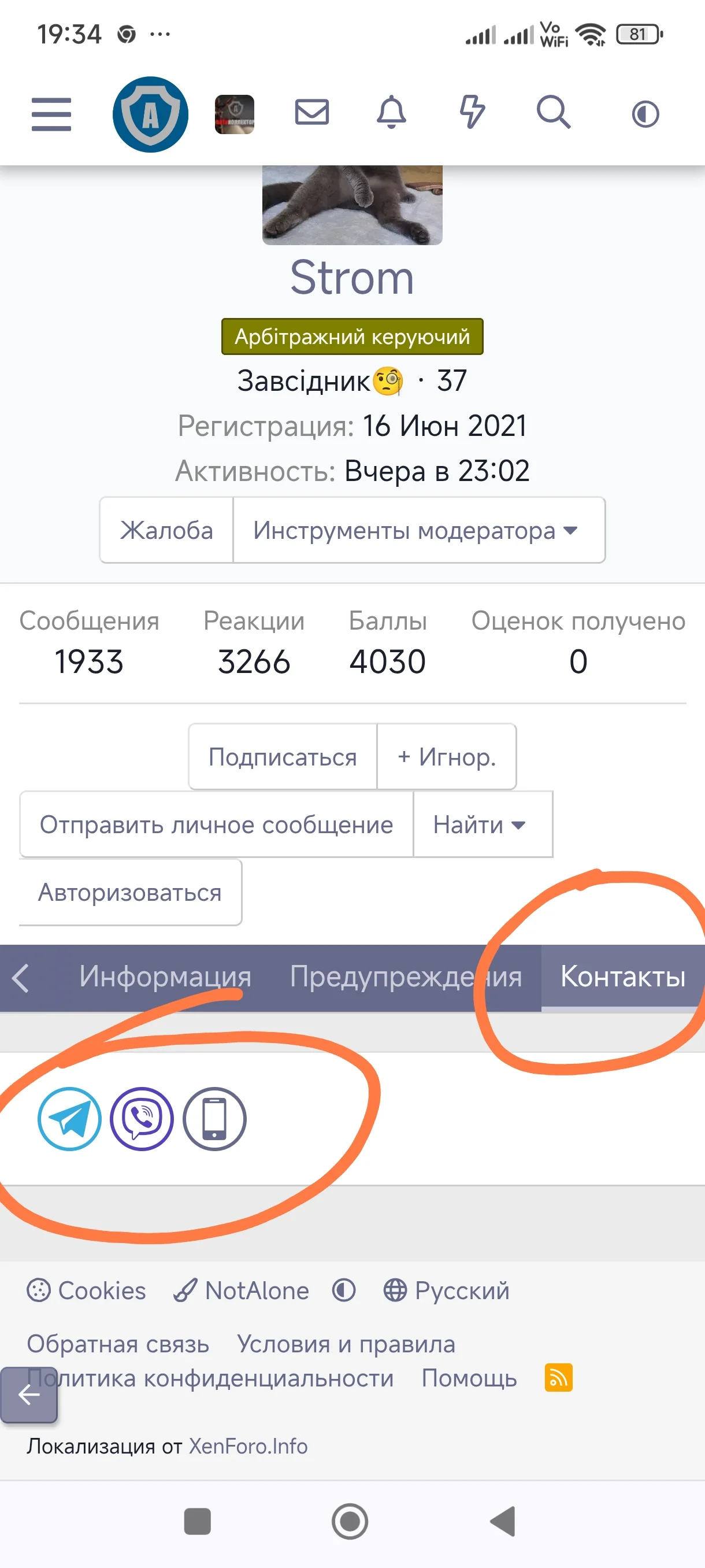
Task: Open the search icon
Action: [x=554, y=113]
